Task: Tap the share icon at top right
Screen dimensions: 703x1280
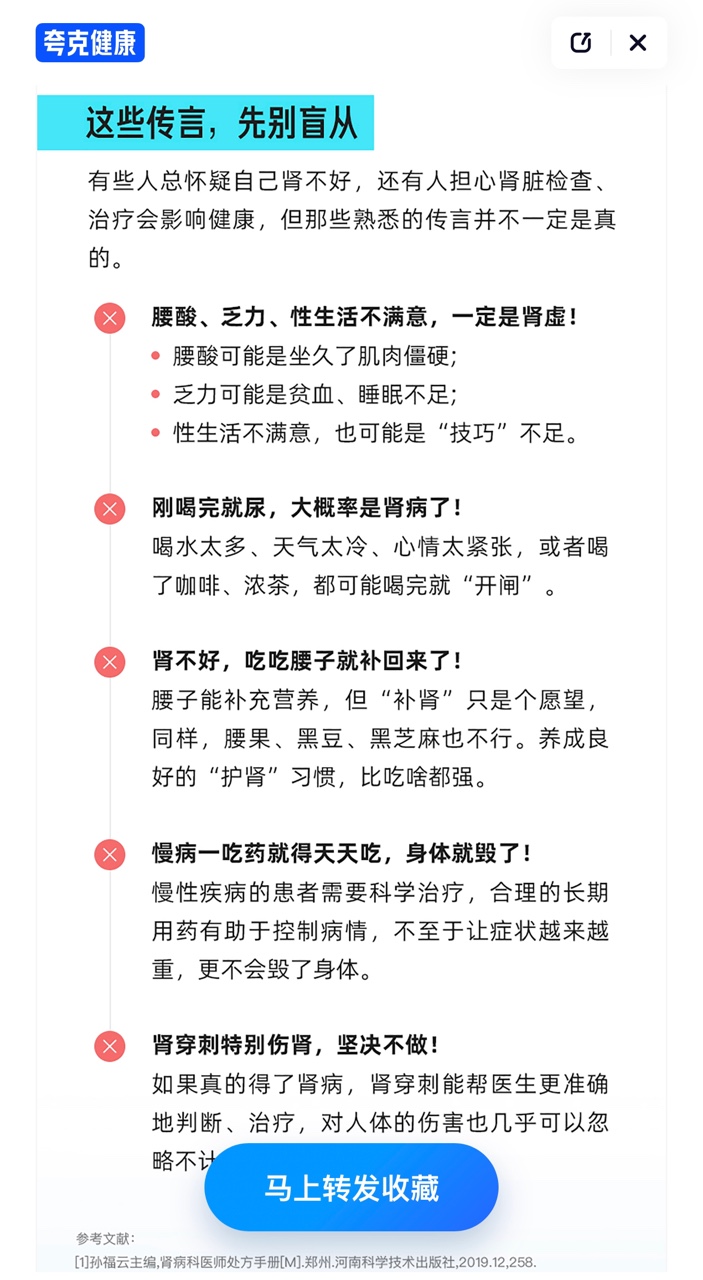Action: pos(581,42)
